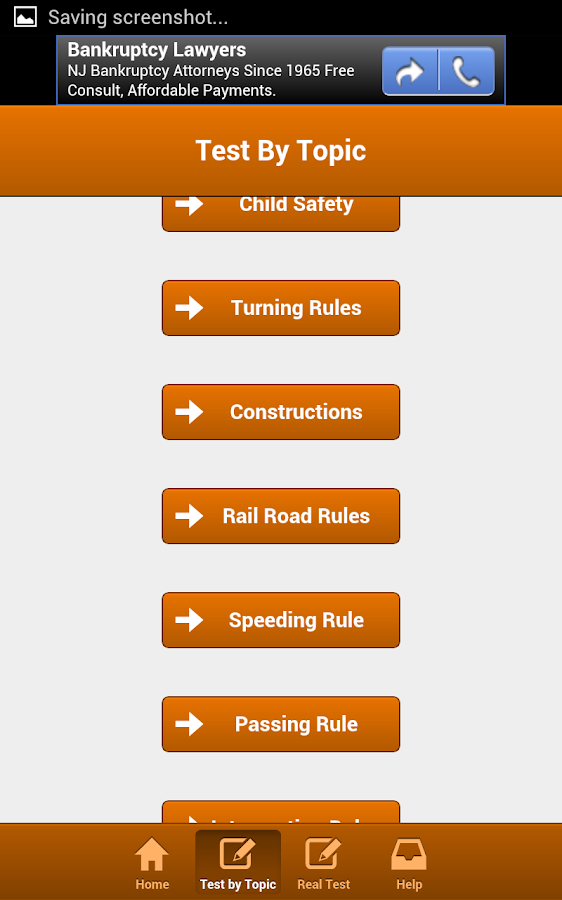The height and width of the screenshot is (900, 562).
Task: Open the Help tab
Action: coord(409,863)
